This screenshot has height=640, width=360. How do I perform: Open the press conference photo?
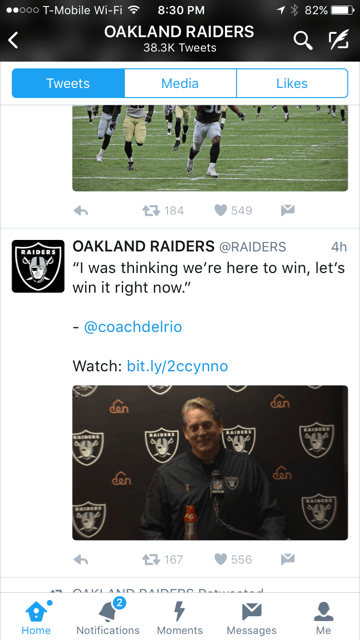(x=210, y=463)
